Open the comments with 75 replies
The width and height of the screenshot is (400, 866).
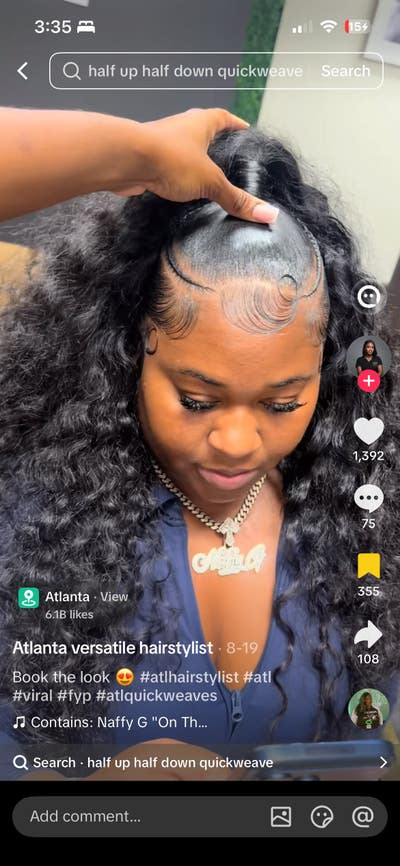click(369, 498)
